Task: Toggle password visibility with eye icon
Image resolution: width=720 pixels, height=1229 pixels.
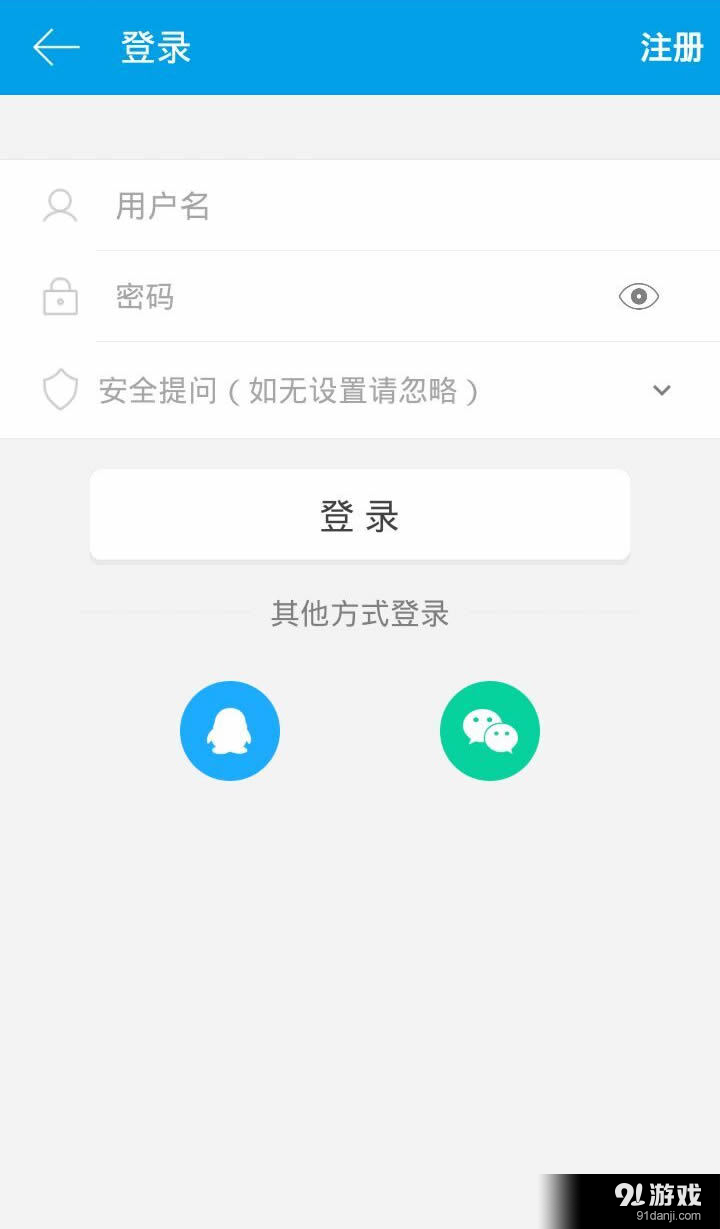Action: click(638, 297)
